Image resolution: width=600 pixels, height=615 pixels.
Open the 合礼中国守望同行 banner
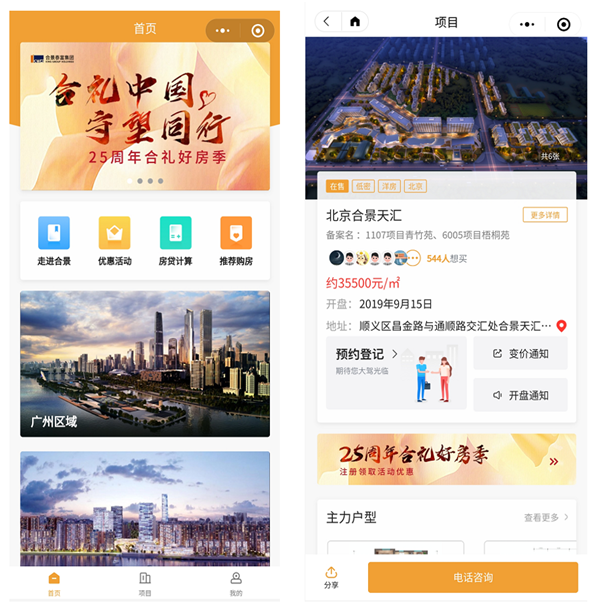coord(145,115)
